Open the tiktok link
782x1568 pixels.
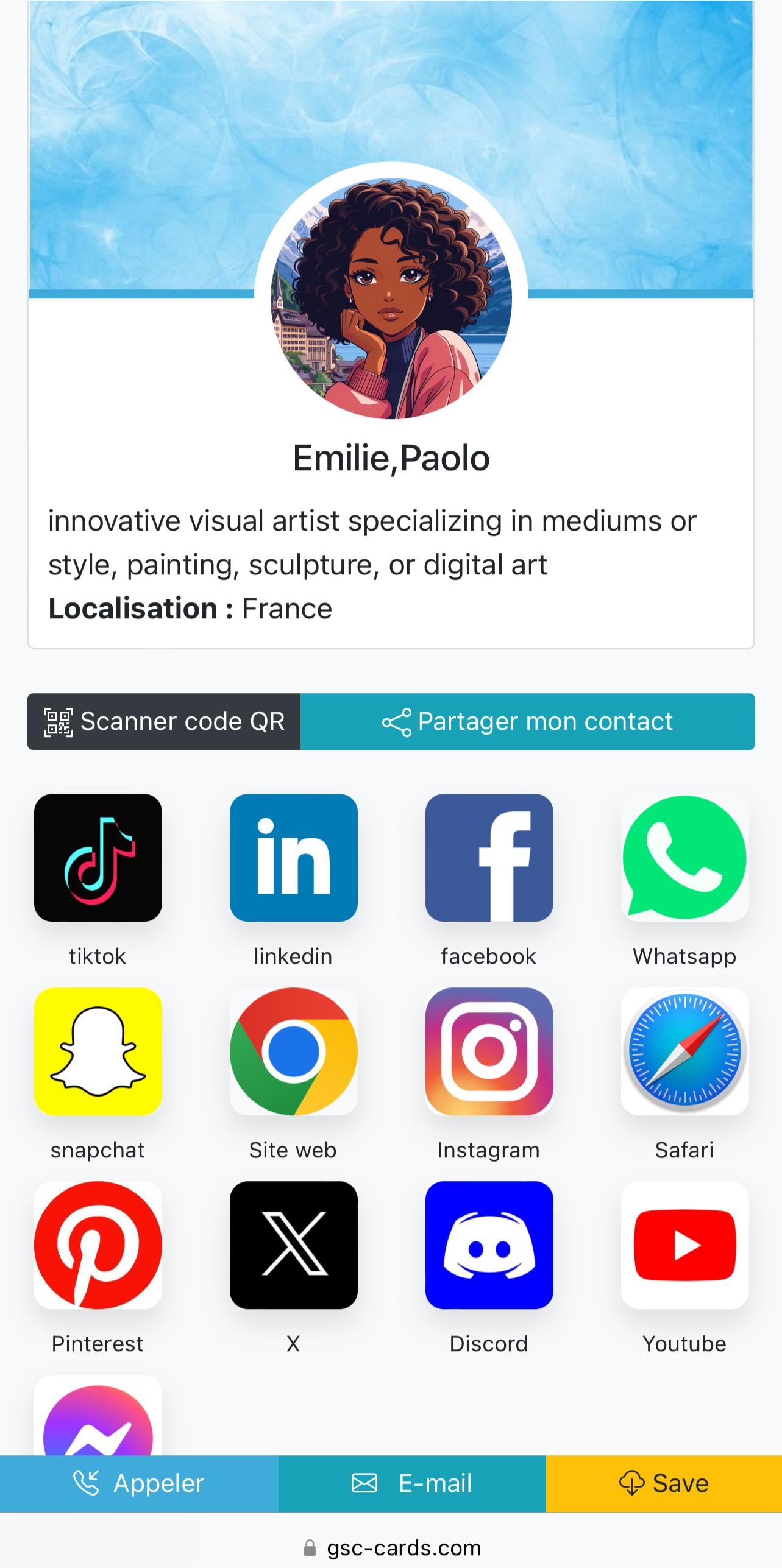click(x=98, y=857)
